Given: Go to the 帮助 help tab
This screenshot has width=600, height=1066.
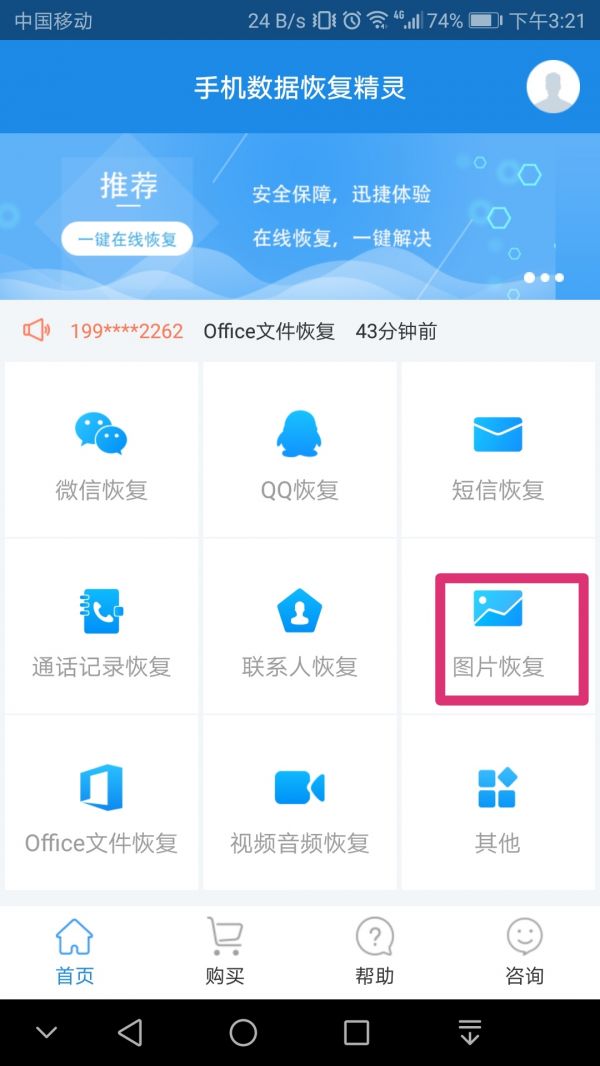Looking at the screenshot, I should [x=375, y=952].
